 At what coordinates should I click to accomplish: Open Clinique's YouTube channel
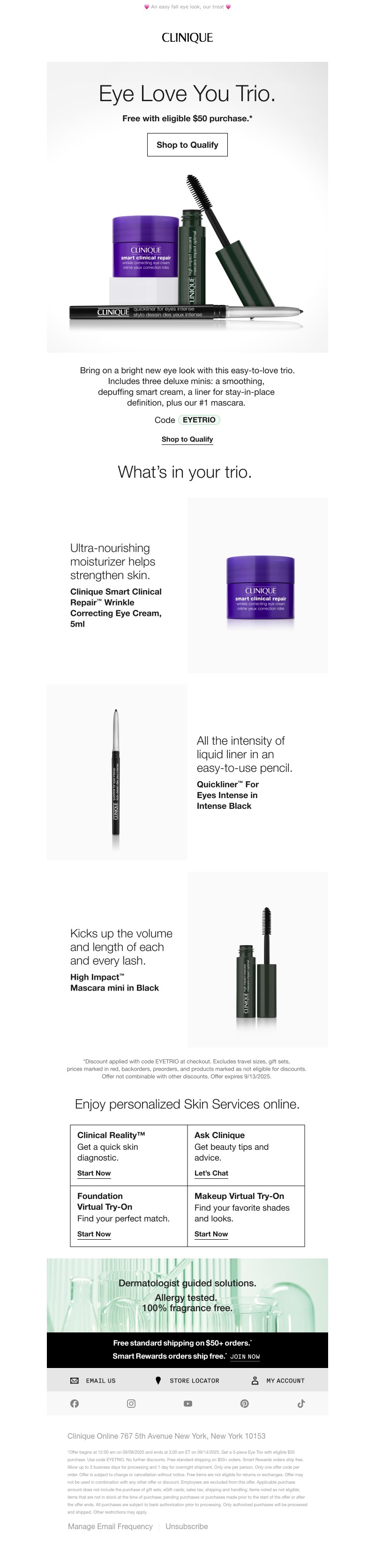pos(187,1404)
